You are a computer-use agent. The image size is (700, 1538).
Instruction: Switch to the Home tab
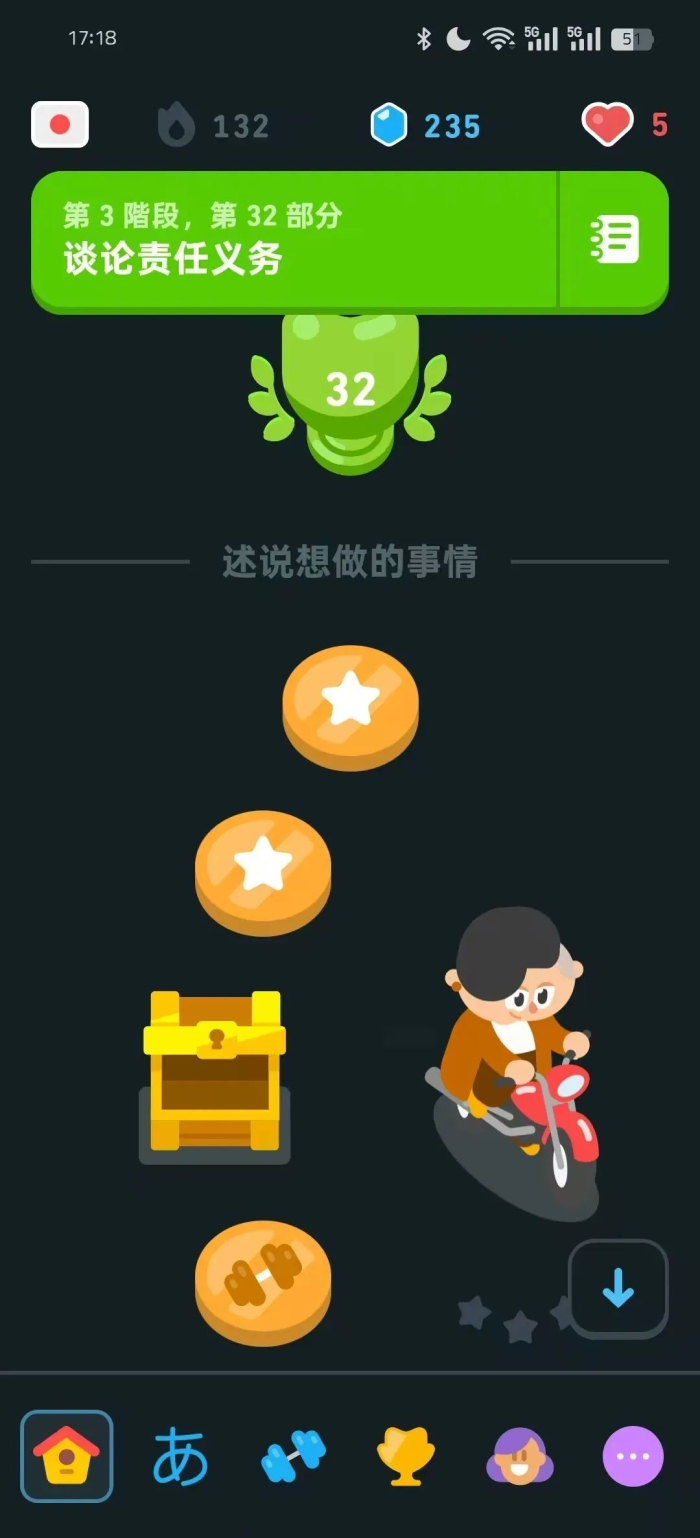67,1456
